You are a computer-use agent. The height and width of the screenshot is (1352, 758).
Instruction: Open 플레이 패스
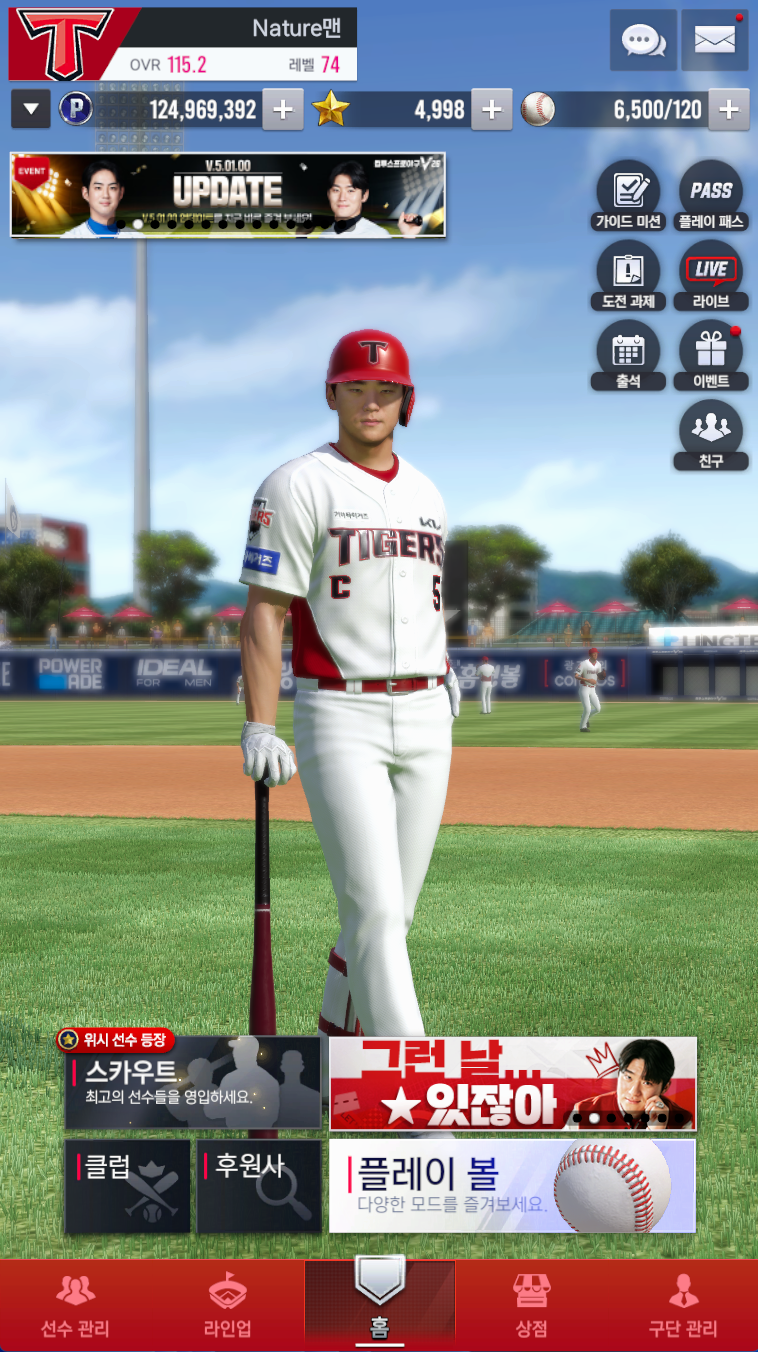pyautogui.click(x=711, y=196)
